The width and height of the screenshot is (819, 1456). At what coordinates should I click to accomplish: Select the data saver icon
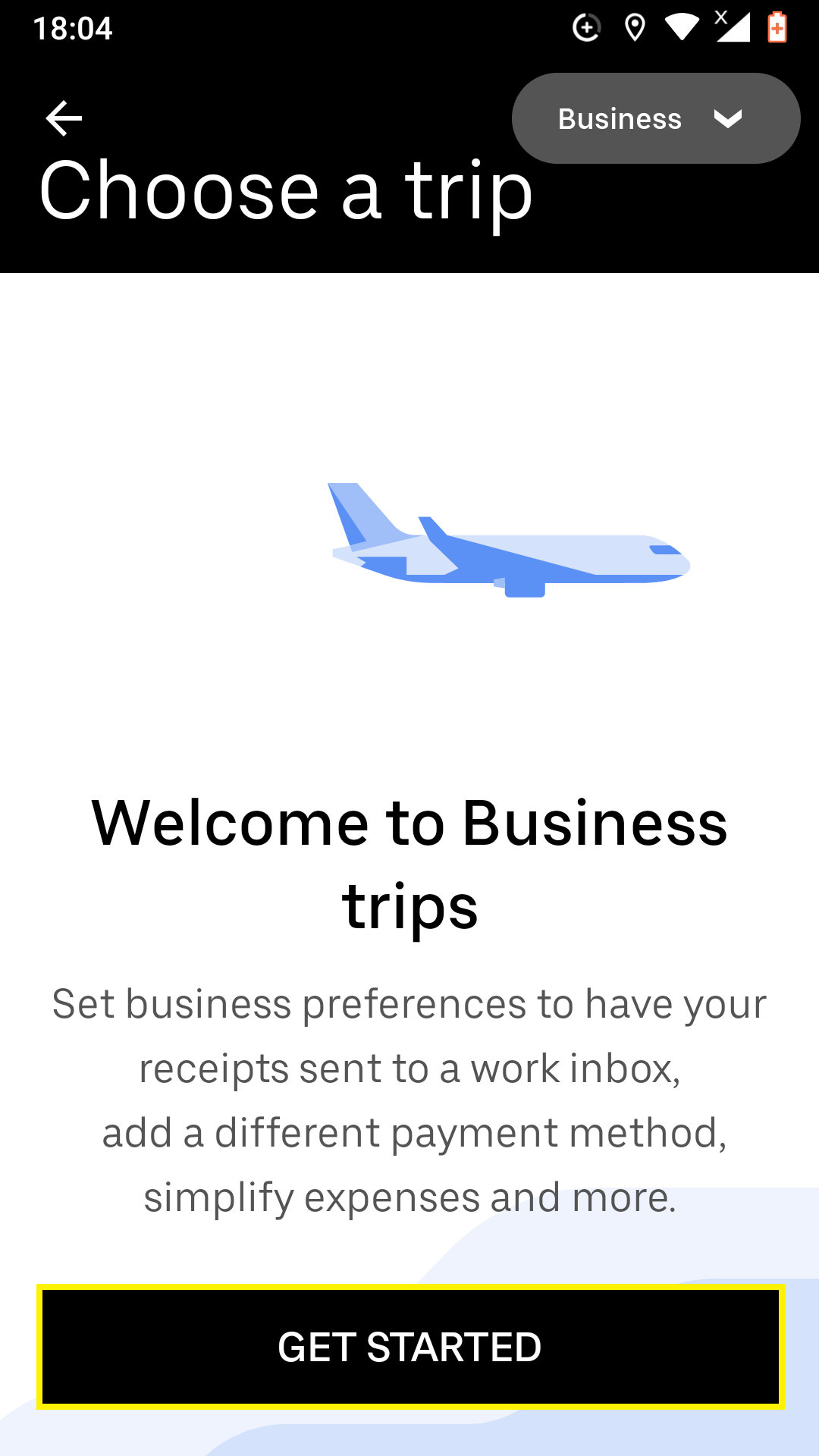click(x=588, y=27)
